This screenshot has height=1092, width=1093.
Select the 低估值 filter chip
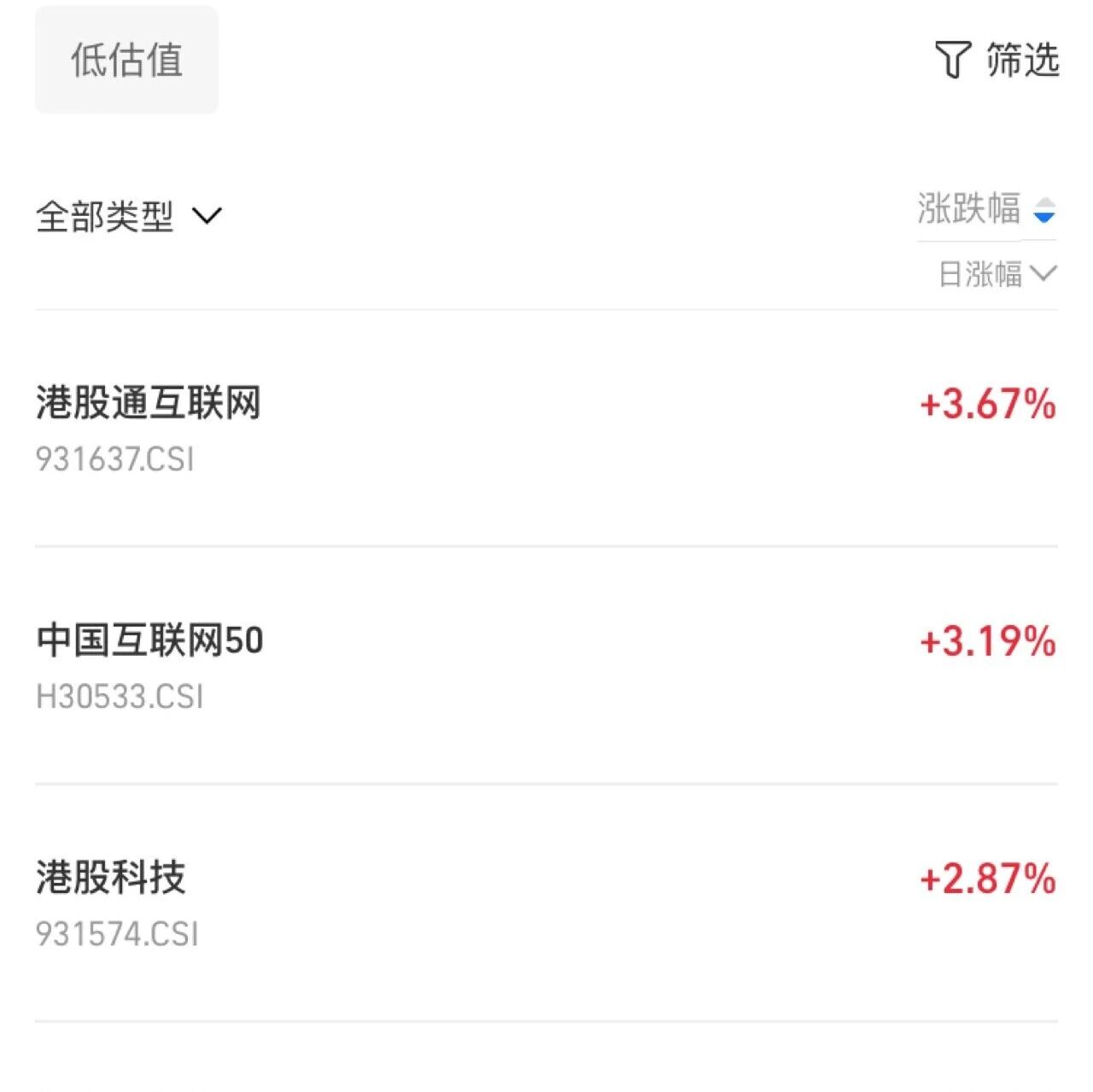pyautogui.click(x=126, y=60)
